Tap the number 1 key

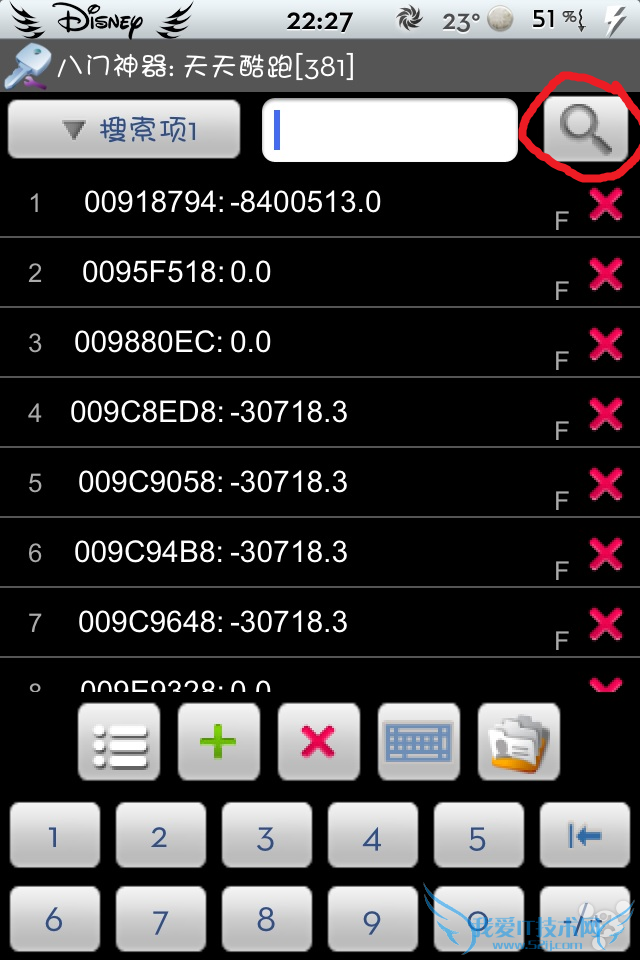[54, 838]
